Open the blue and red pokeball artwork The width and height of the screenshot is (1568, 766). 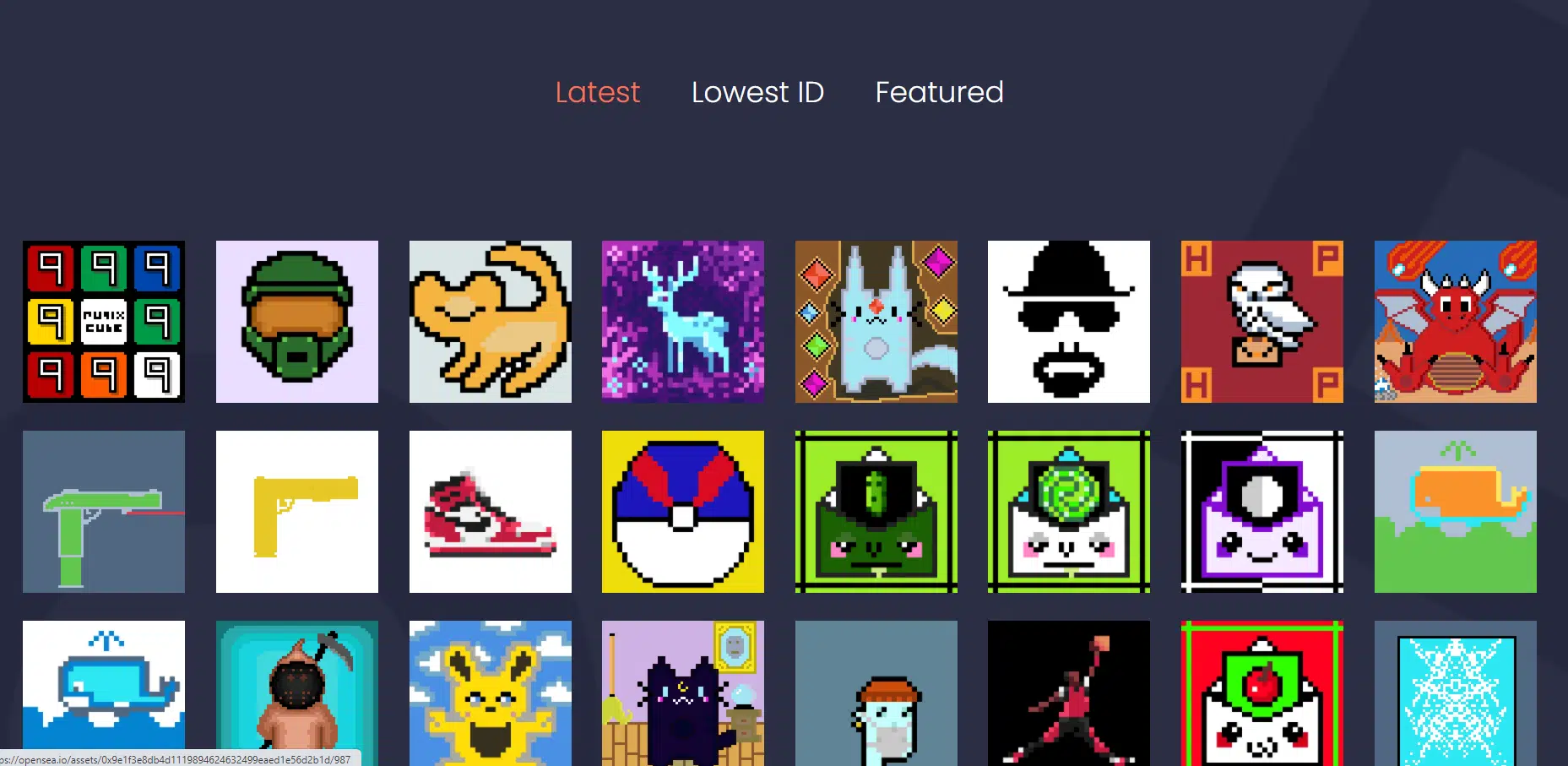tap(682, 512)
